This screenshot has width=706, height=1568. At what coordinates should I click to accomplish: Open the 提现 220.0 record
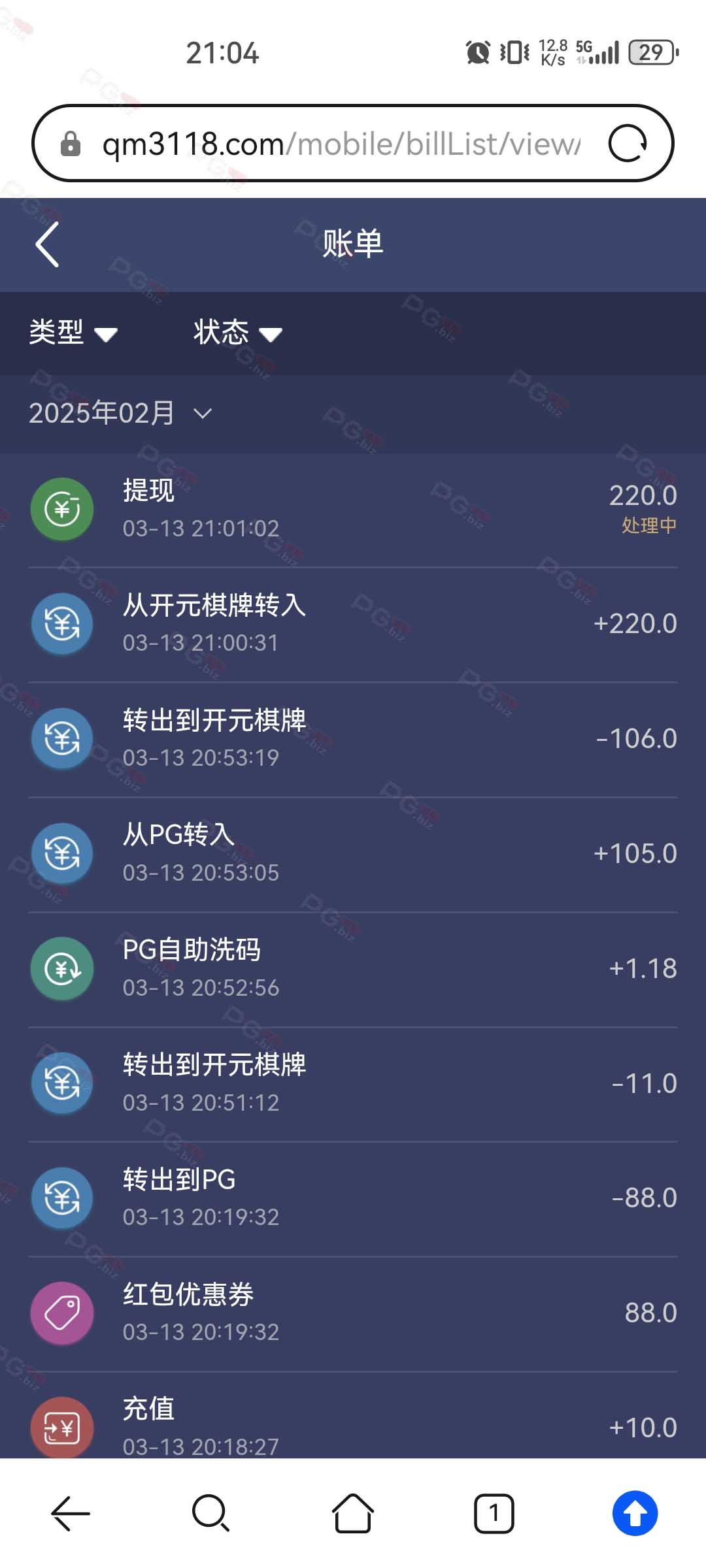tap(353, 510)
